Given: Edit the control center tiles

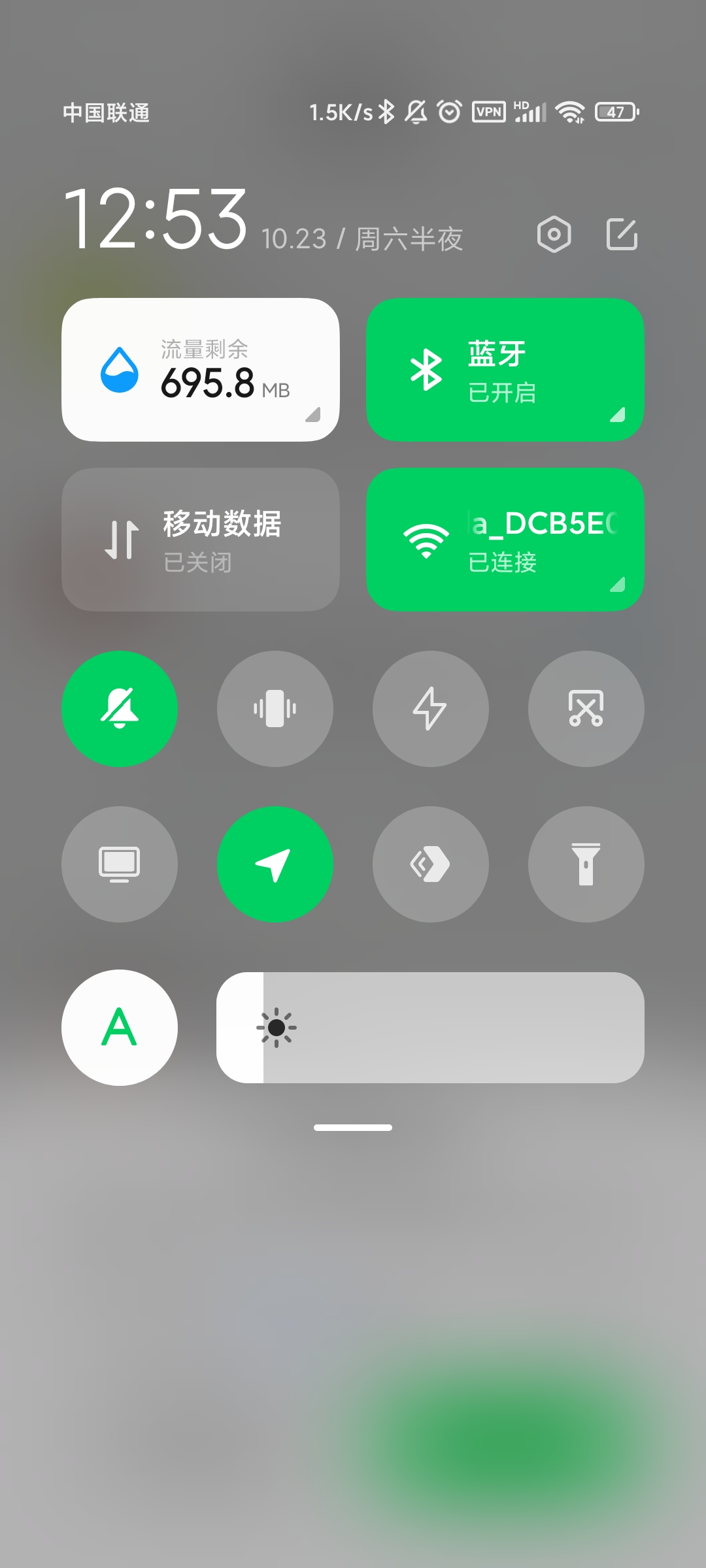Looking at the screenshot, I should click(622, 234).
